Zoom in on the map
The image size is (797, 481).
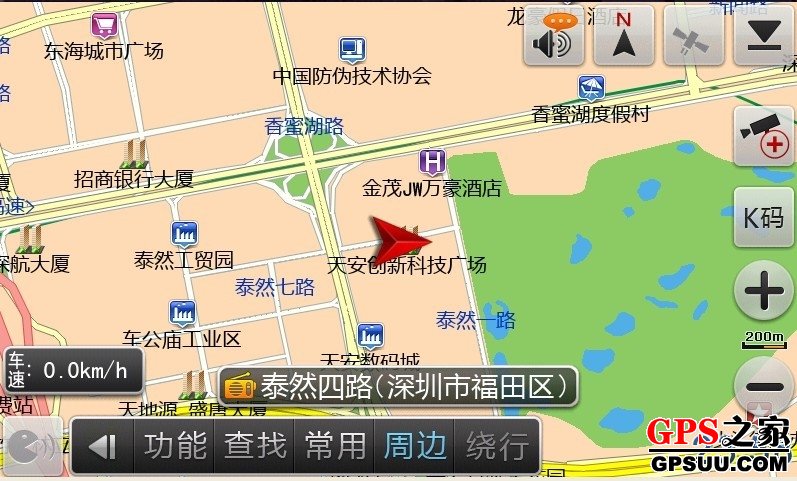pyautogui.click(x=764, y=293)
